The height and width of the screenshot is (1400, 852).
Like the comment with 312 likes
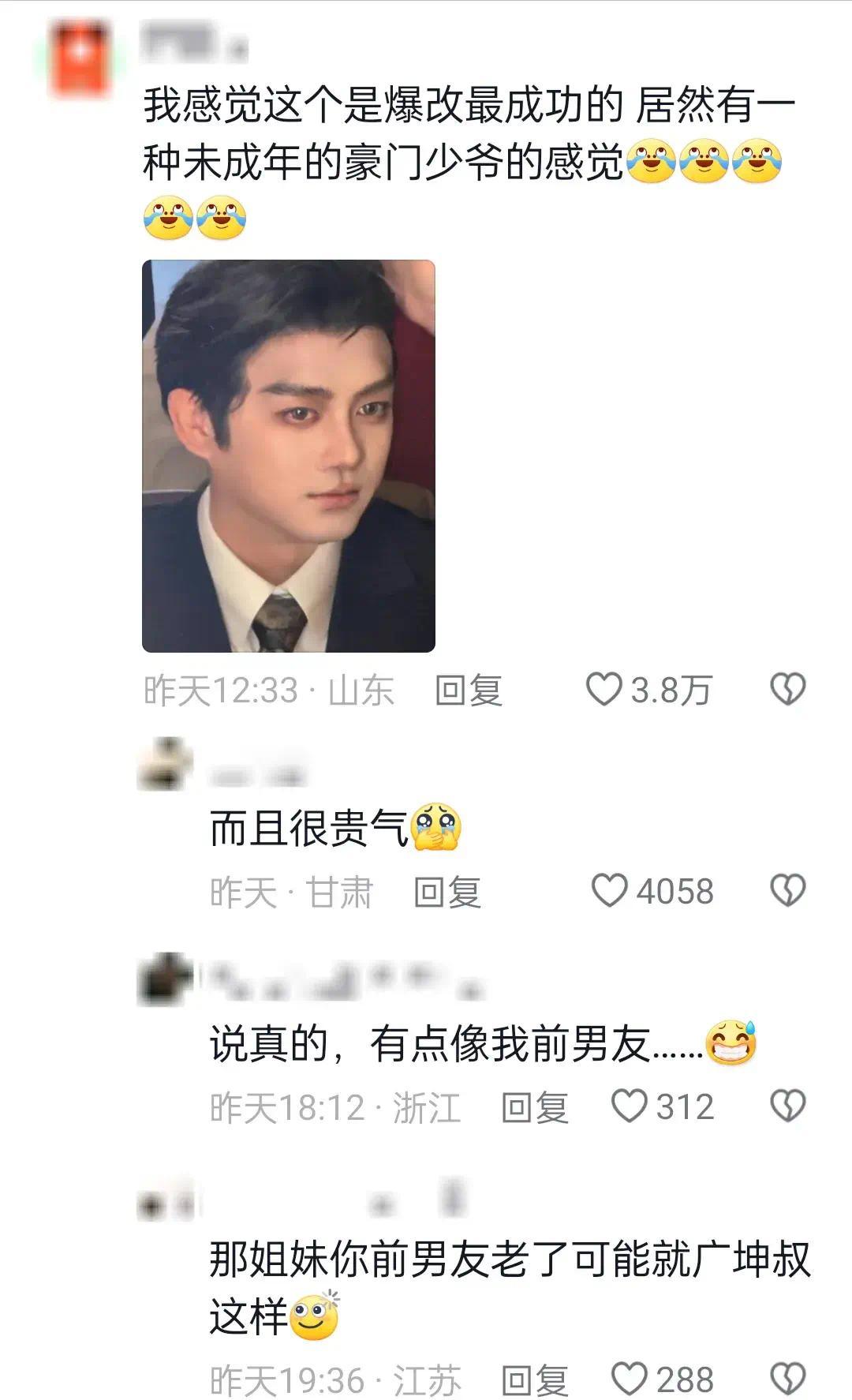click(630, 1106)
